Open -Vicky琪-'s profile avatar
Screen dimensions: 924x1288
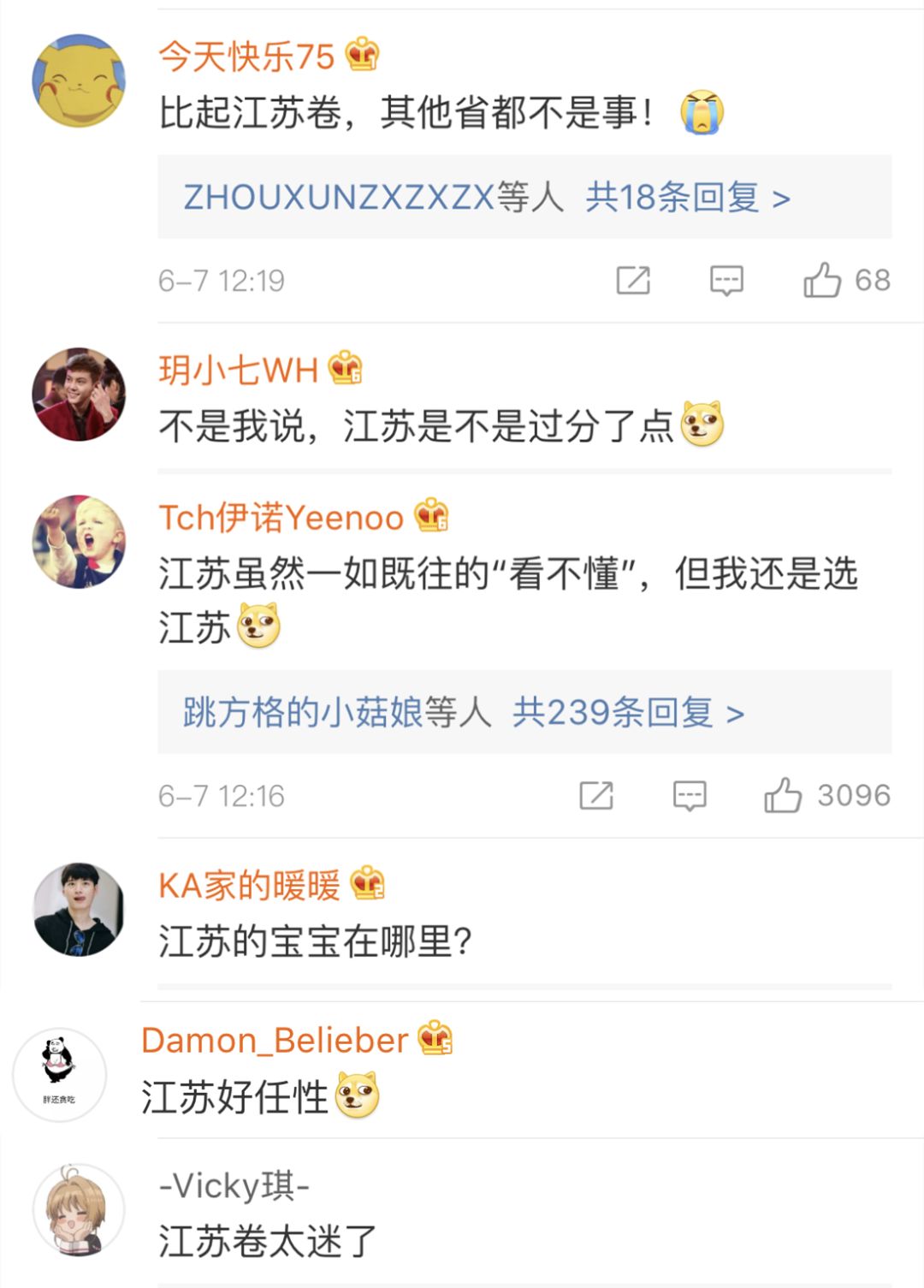point(79,1210)
